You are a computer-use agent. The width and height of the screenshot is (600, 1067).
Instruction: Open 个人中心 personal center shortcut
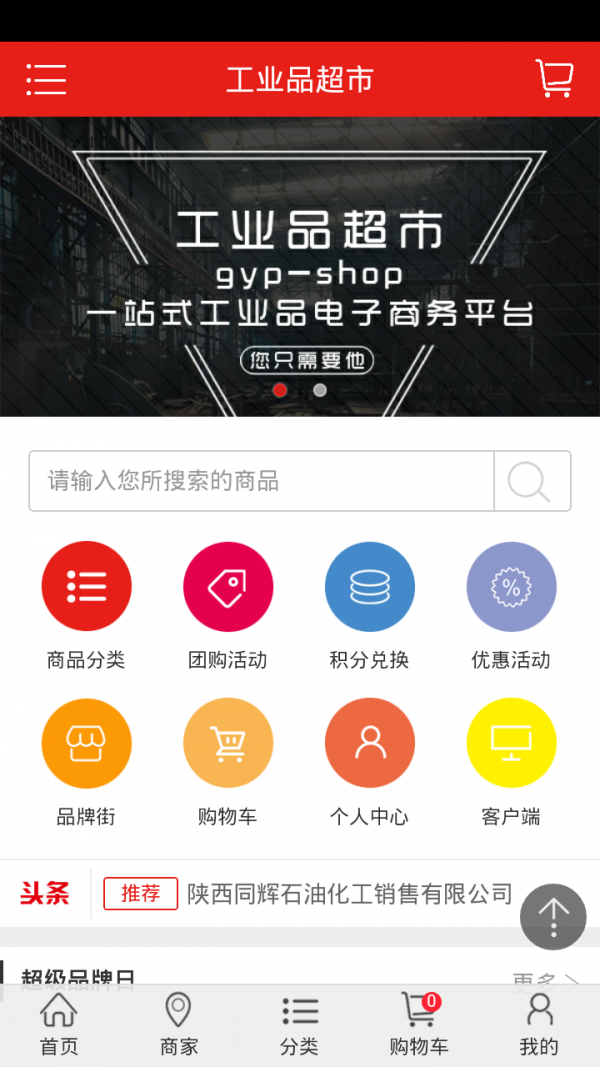(x=370, y=744)
